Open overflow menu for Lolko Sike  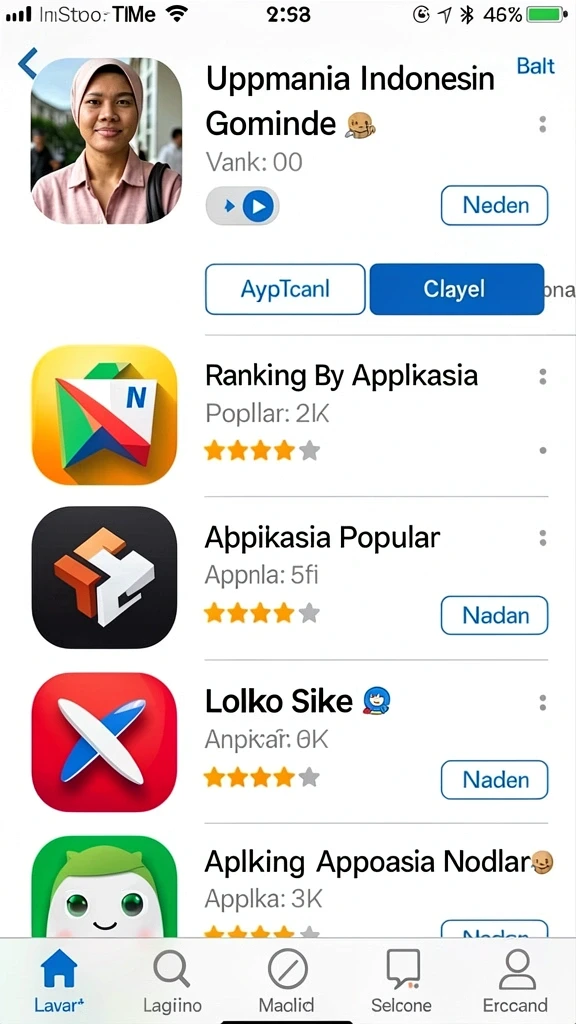(x=542, y=703)
